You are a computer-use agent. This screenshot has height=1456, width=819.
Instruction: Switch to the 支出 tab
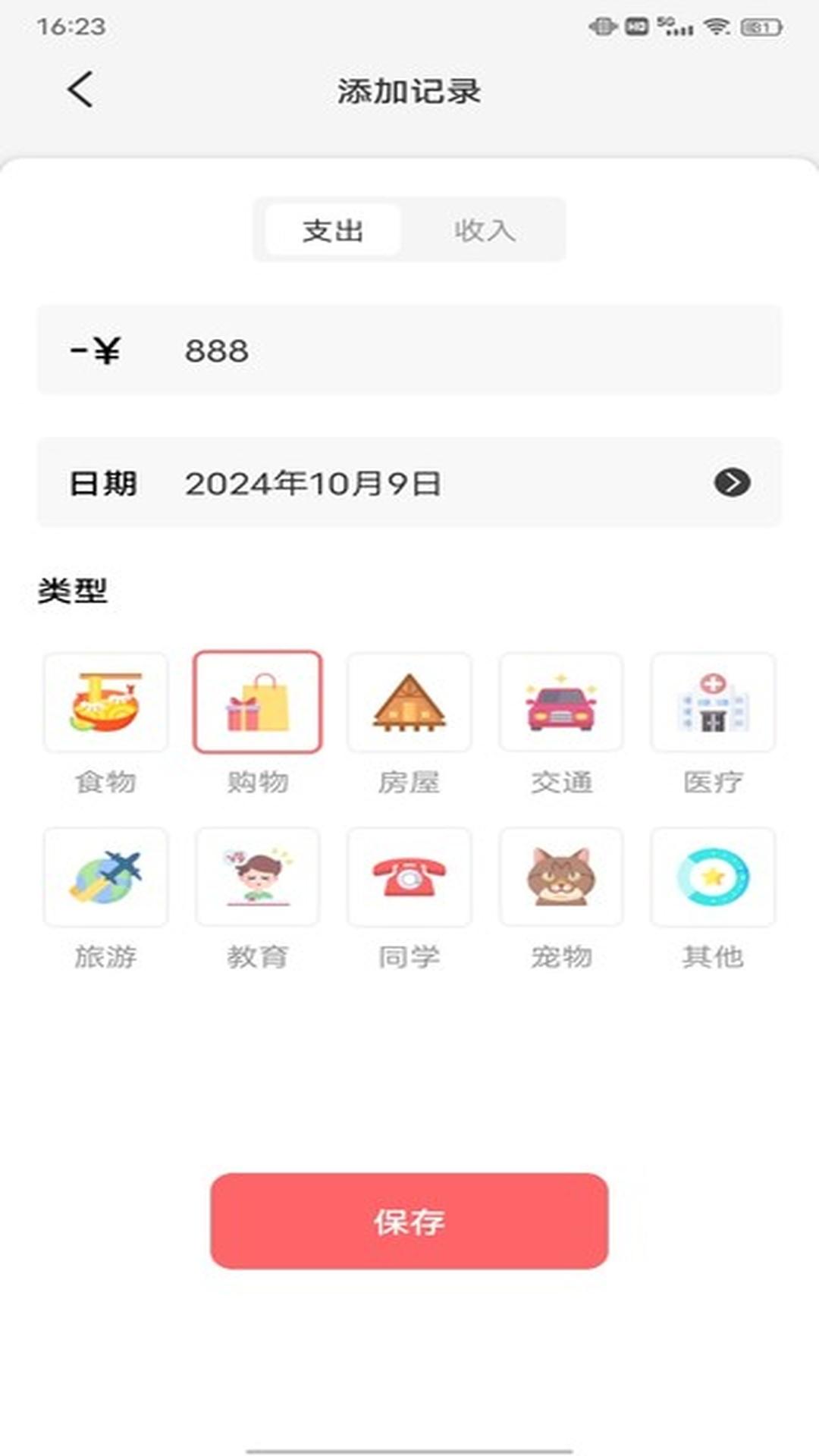pyautogui.click(x=333, y=230)
